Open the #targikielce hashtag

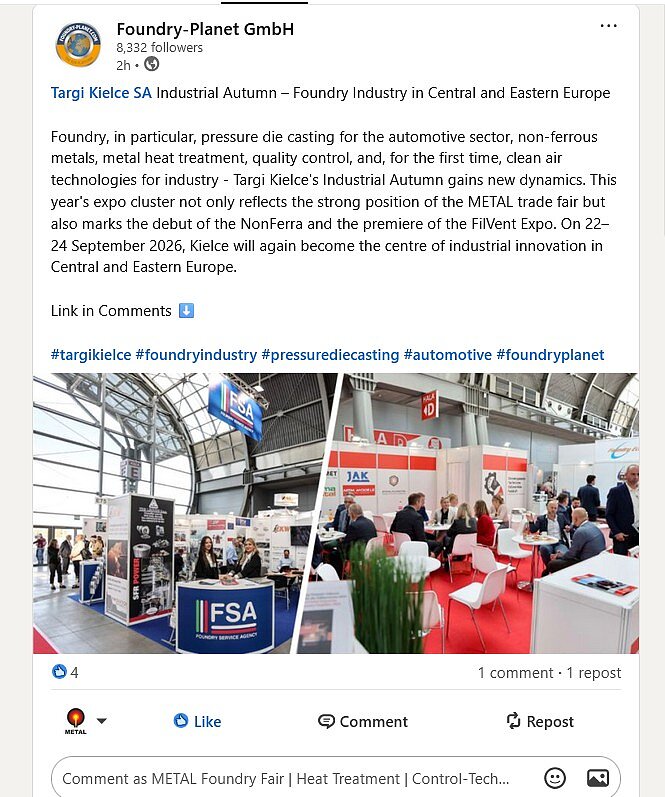[x=90, y=355]
